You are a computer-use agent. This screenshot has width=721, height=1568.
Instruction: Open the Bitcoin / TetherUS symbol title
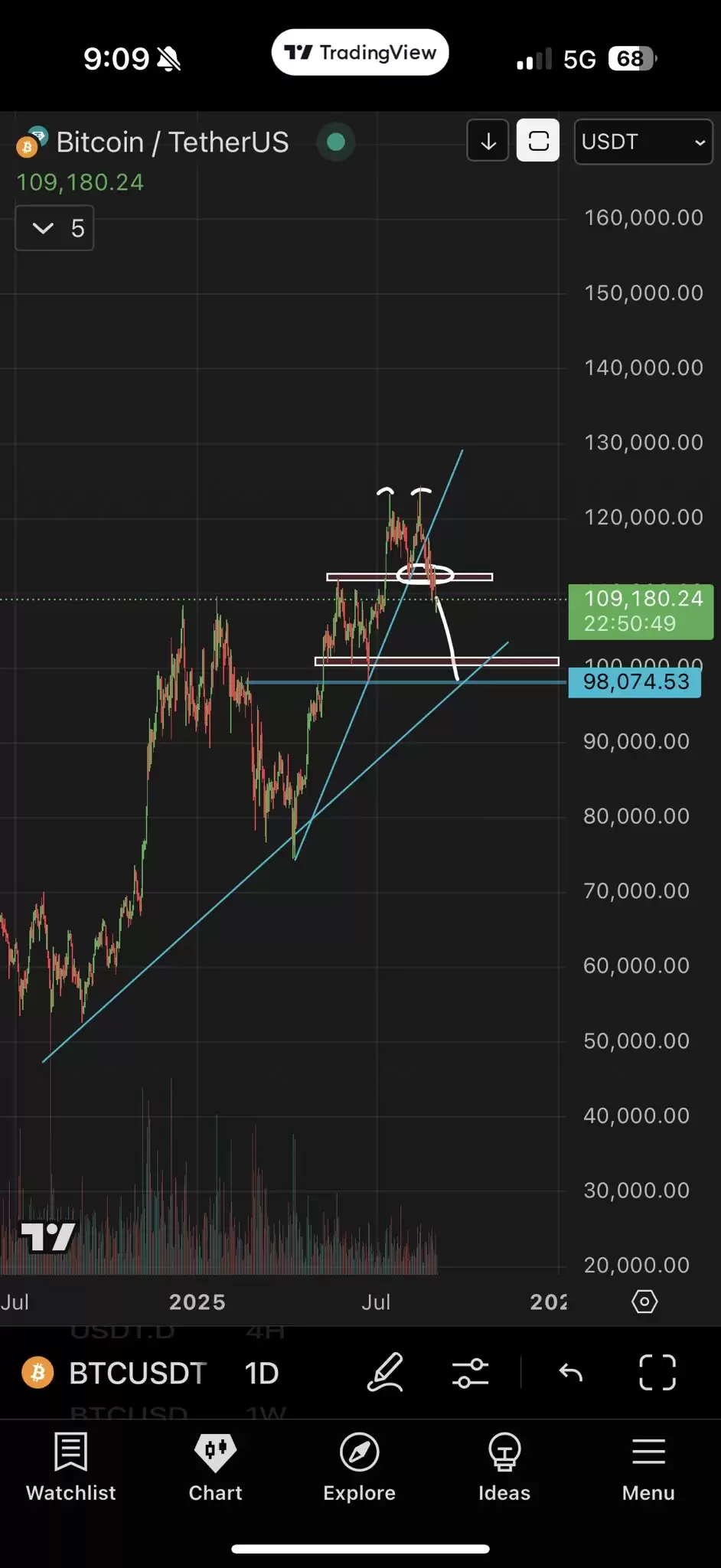[172, 142]
